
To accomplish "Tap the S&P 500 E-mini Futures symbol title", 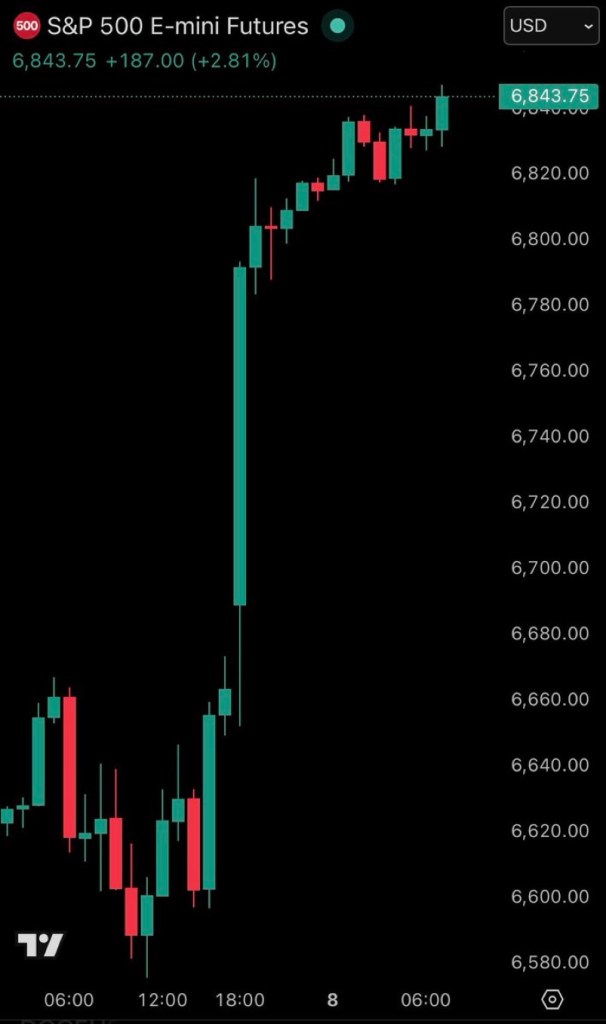I will [x=177, y=27].
